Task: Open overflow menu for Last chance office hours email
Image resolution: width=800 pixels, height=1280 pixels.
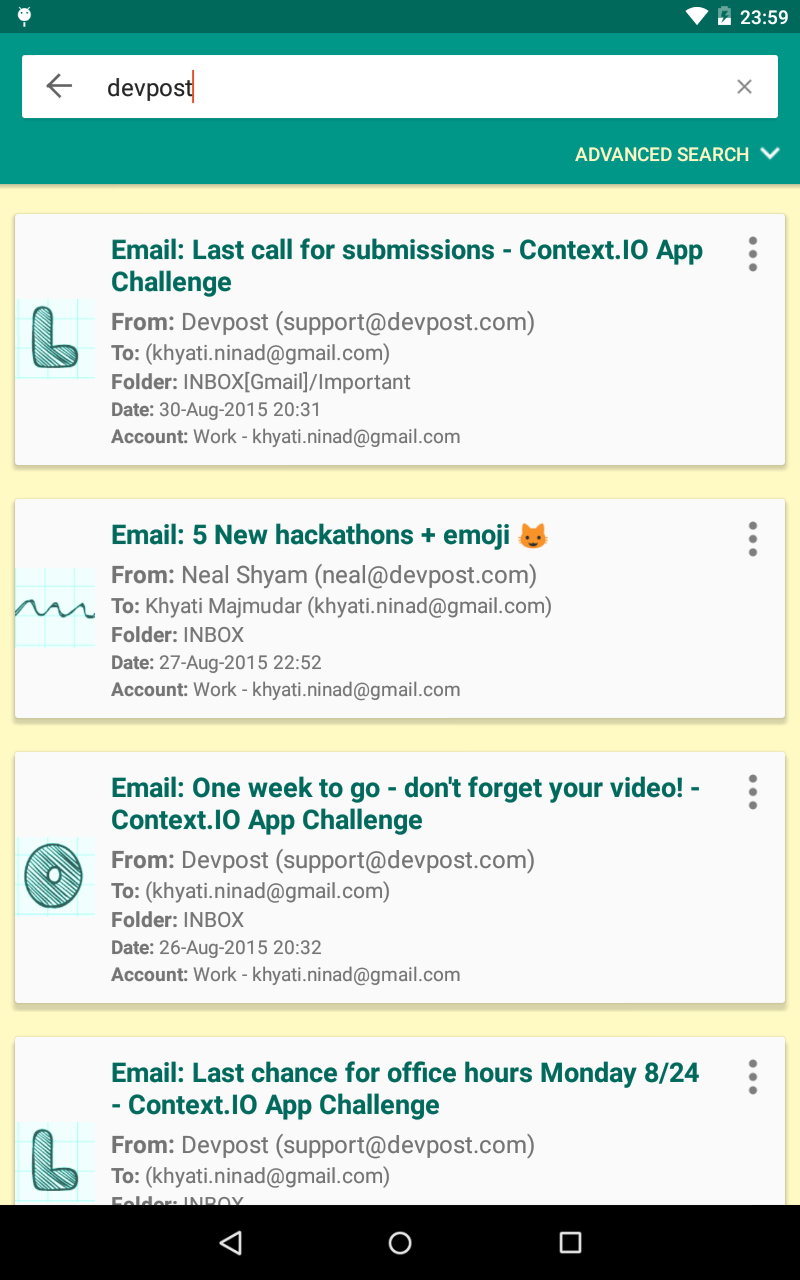Action: click(753, 1077)
